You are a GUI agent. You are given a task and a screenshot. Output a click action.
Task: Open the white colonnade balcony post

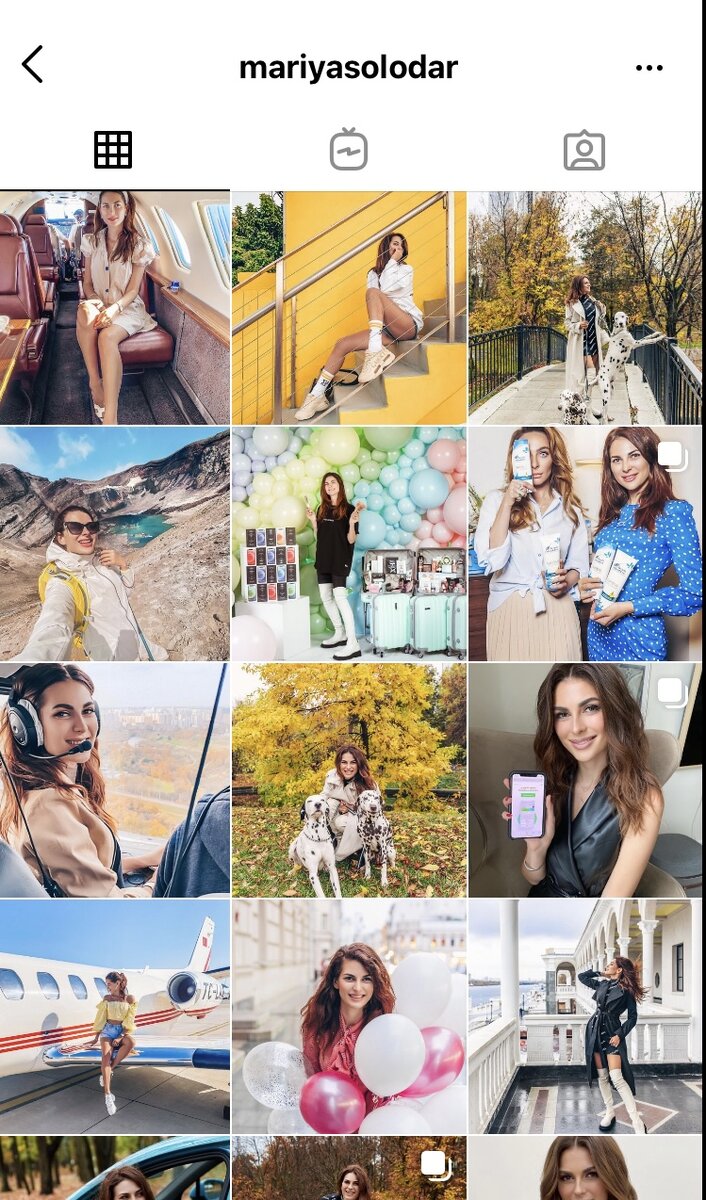[x=586, y=1016]
